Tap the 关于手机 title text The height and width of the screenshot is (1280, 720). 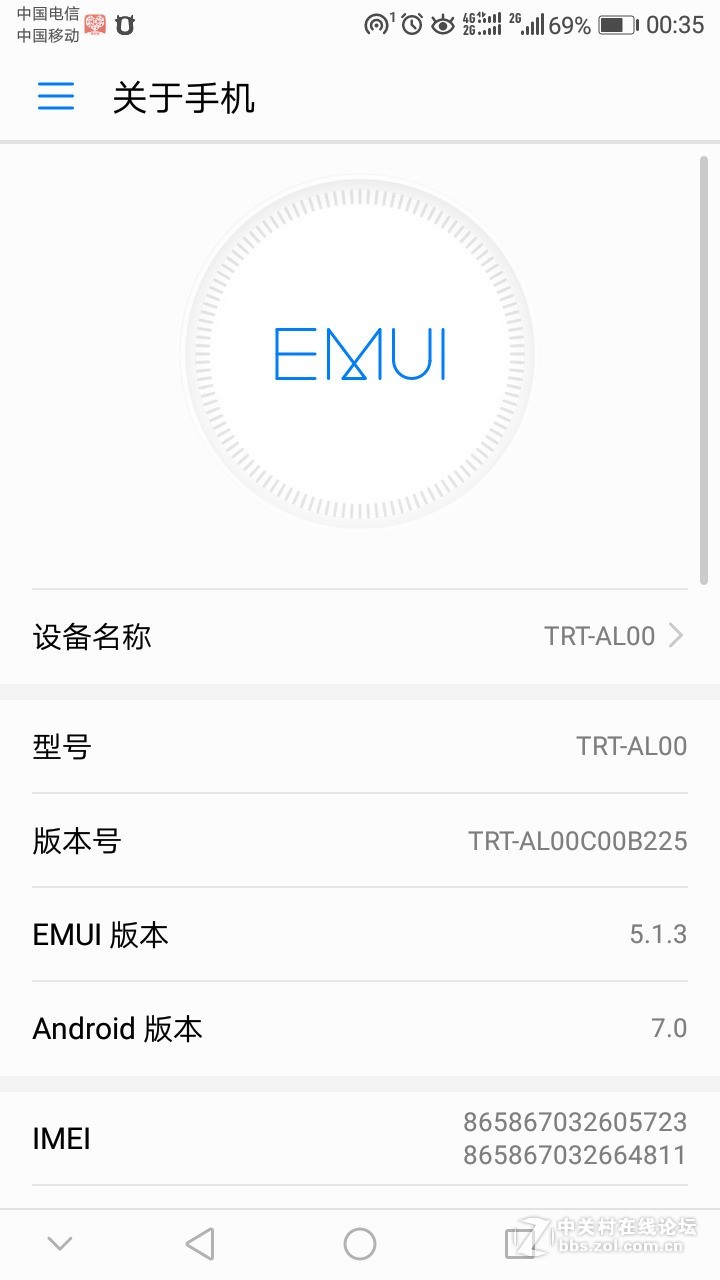click(185, 97)
